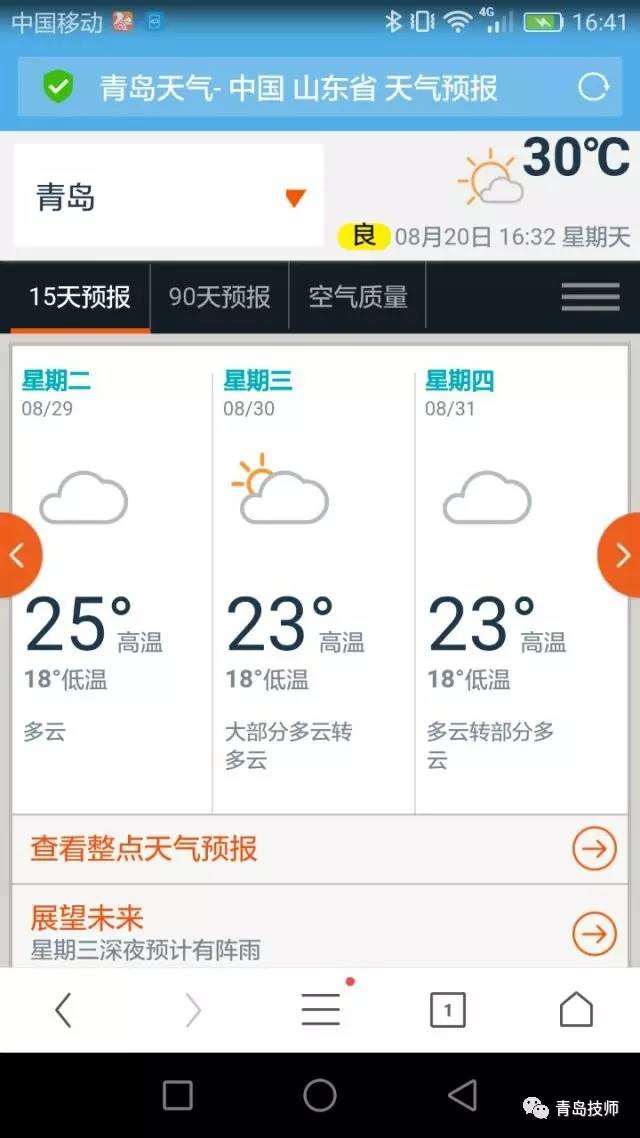Viewport: 640px width, 1138px height.
Task: Reload the page with the refresh icon
Action: 594,87
